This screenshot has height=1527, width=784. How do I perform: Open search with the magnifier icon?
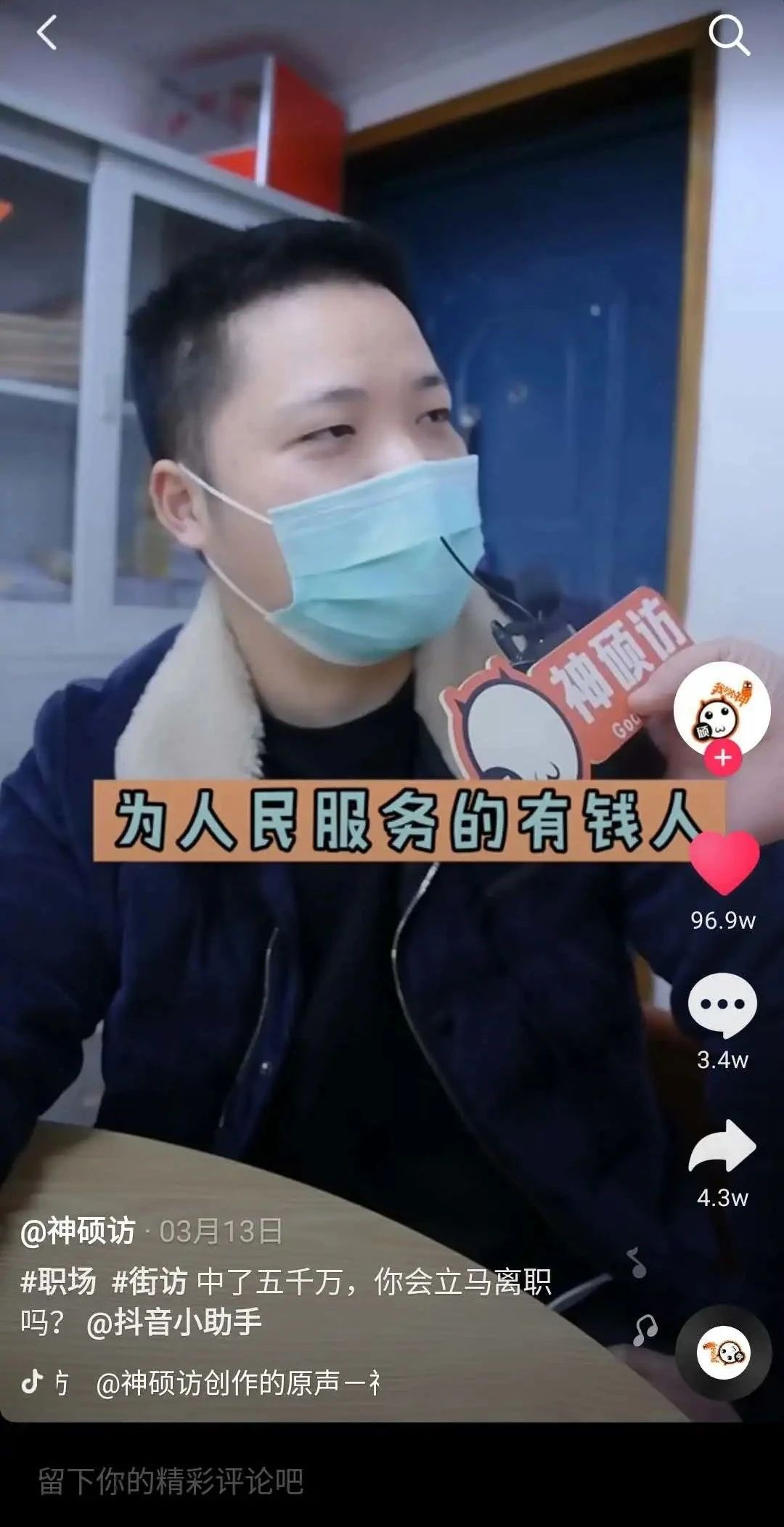(x=728, y=35)
